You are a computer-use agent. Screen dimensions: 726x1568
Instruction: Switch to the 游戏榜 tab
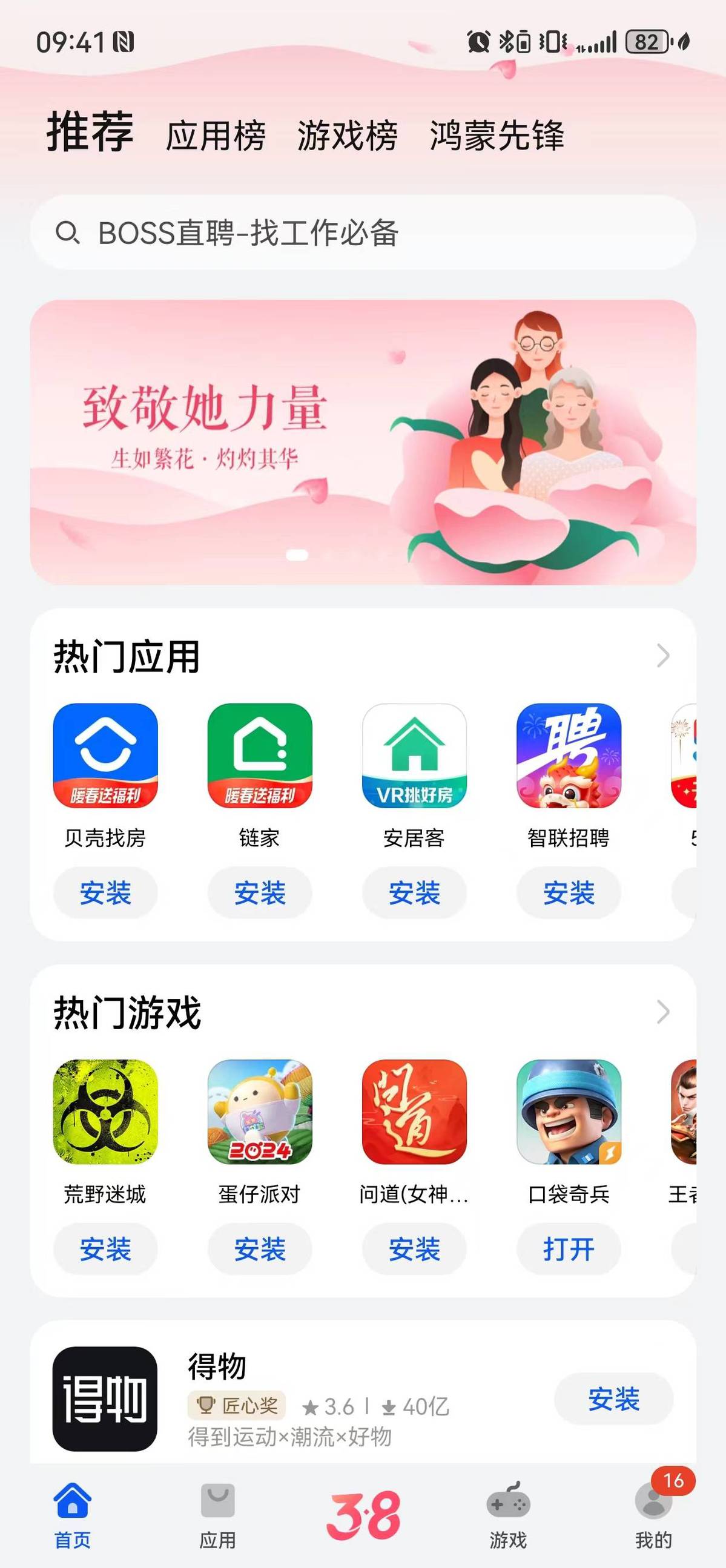click(347, 135)
